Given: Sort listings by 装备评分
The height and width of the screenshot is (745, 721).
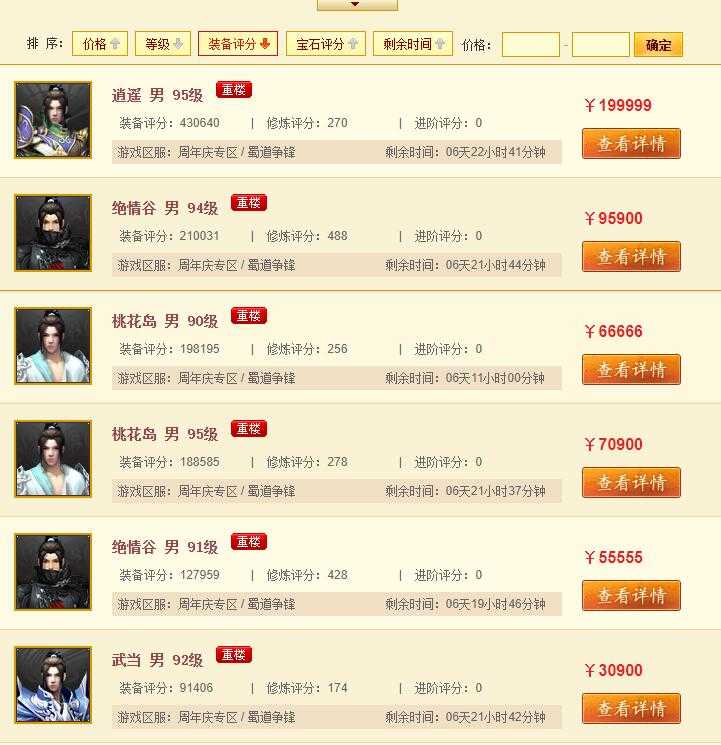Looking at the screenshot, I should (238, 44).
